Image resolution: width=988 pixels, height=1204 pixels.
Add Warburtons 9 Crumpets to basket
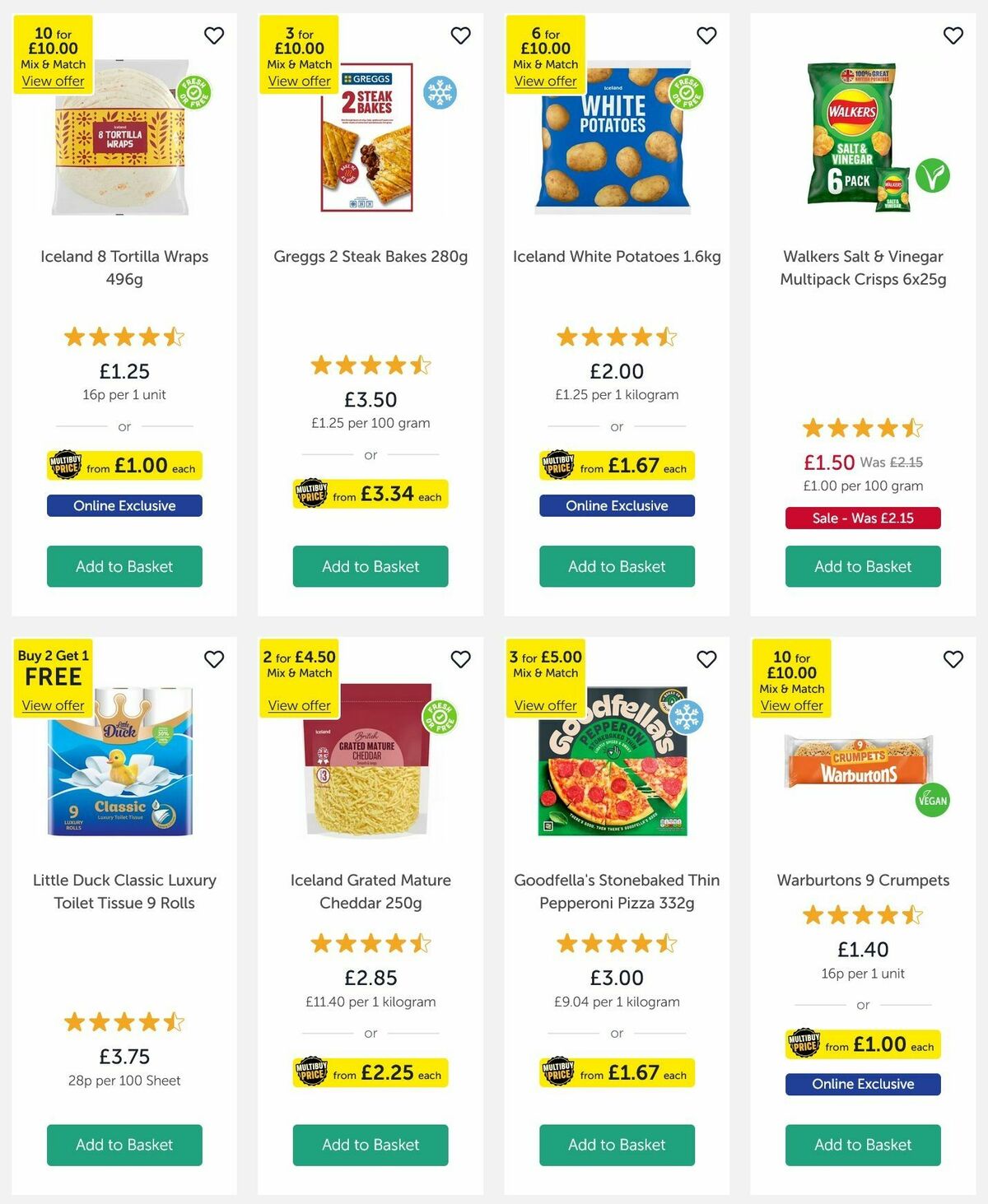pos(862,1145)
